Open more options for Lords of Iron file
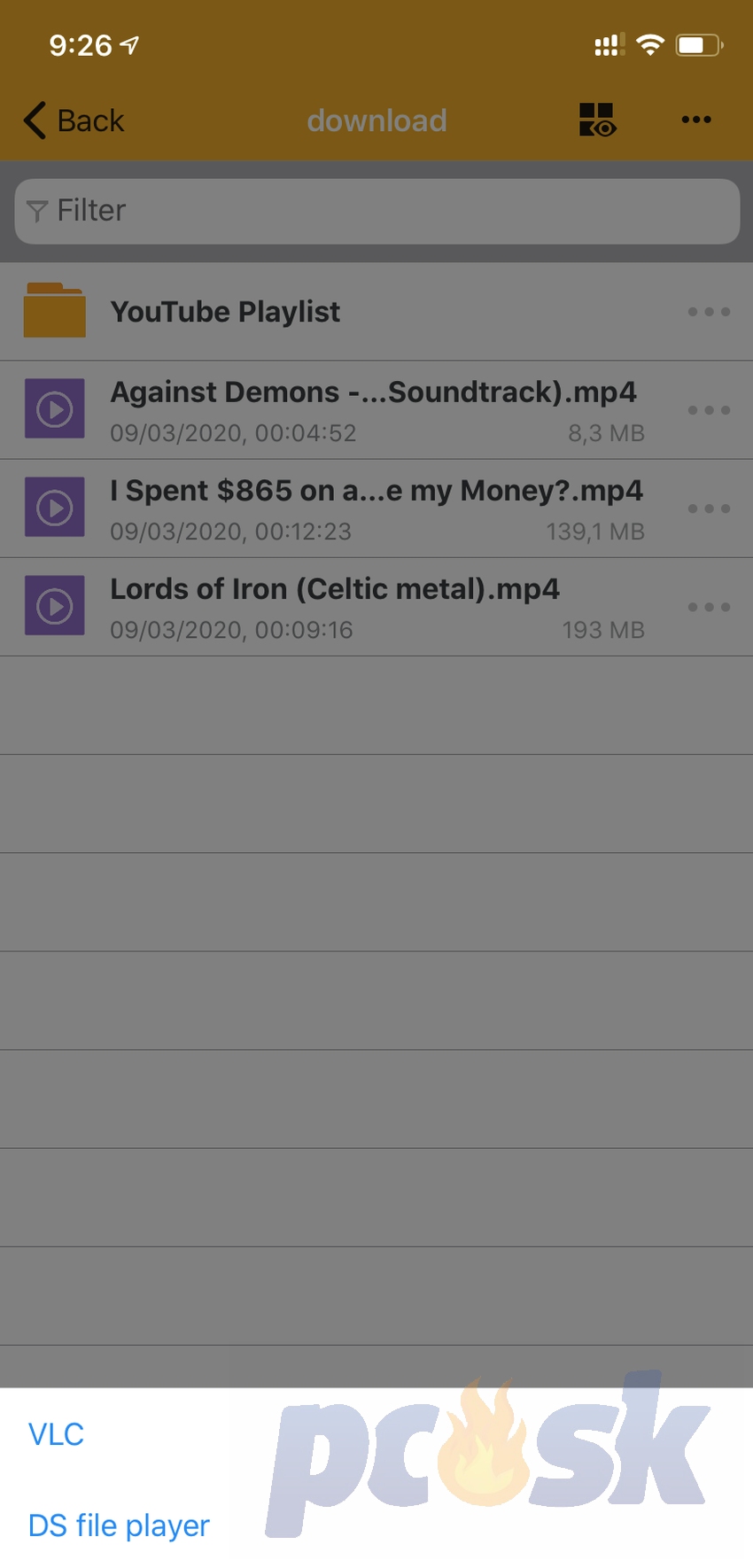The image size is (753, 1568). pyautogui.click(x=709, y=607)
